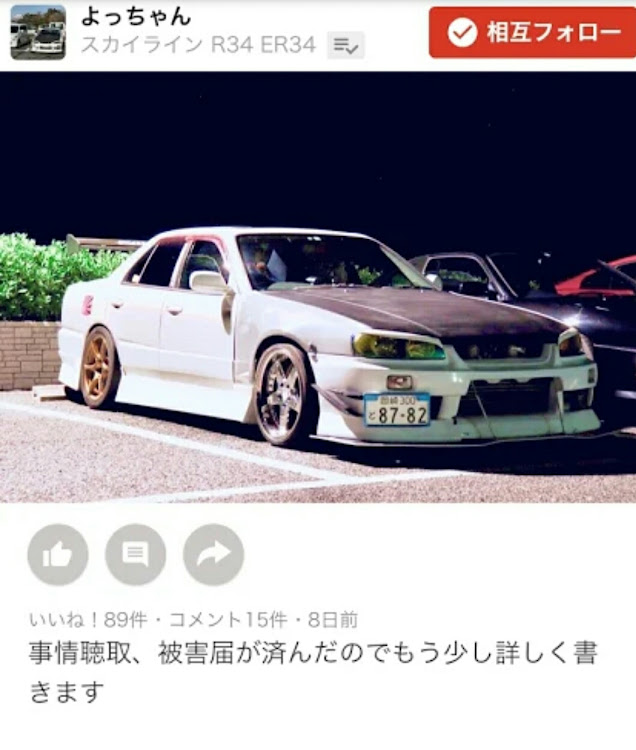
Task: Like this post with thumbs up
Action: (x=58, y=555)
